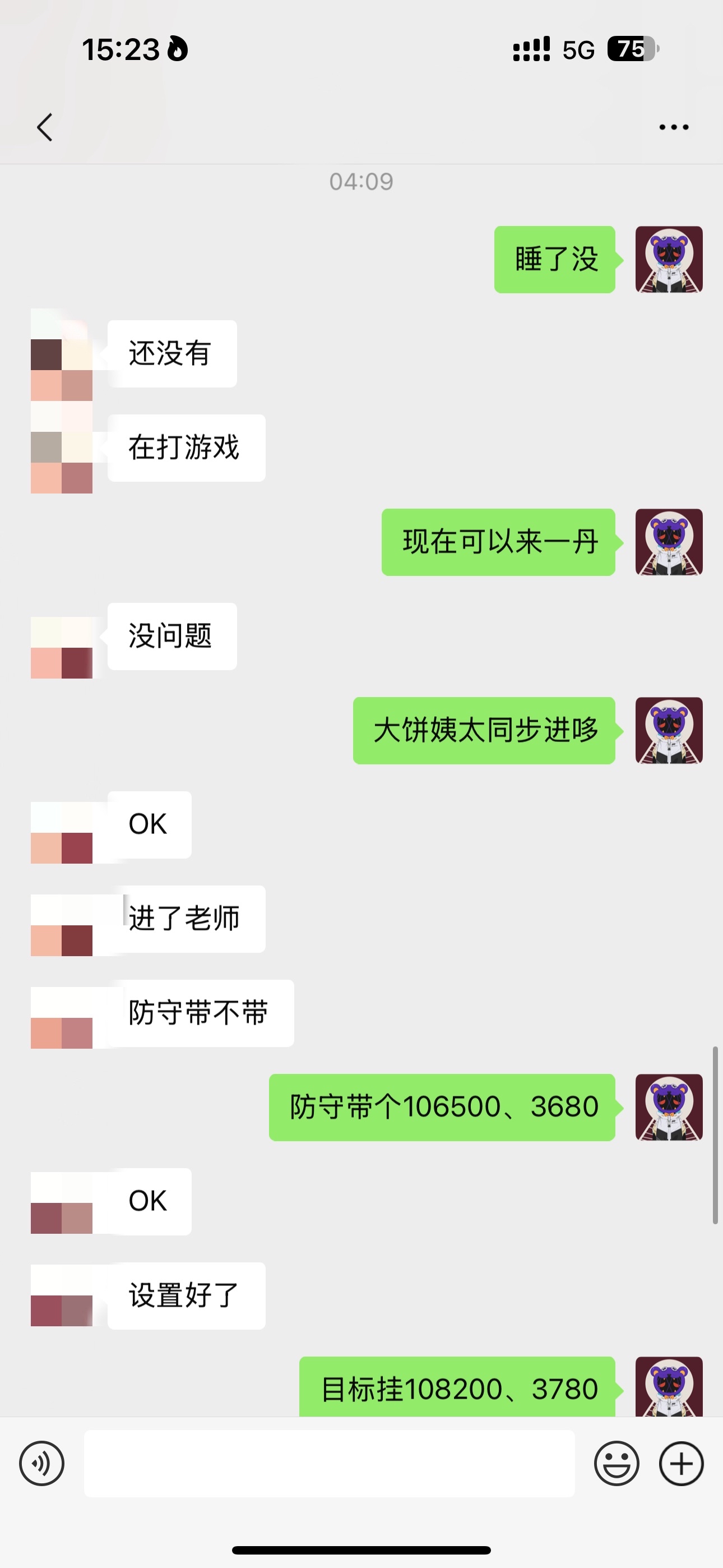The height and width of the screenshot is (1568, 723).
Task: Open the plus attachments menu
Action: coord(681,1463)
